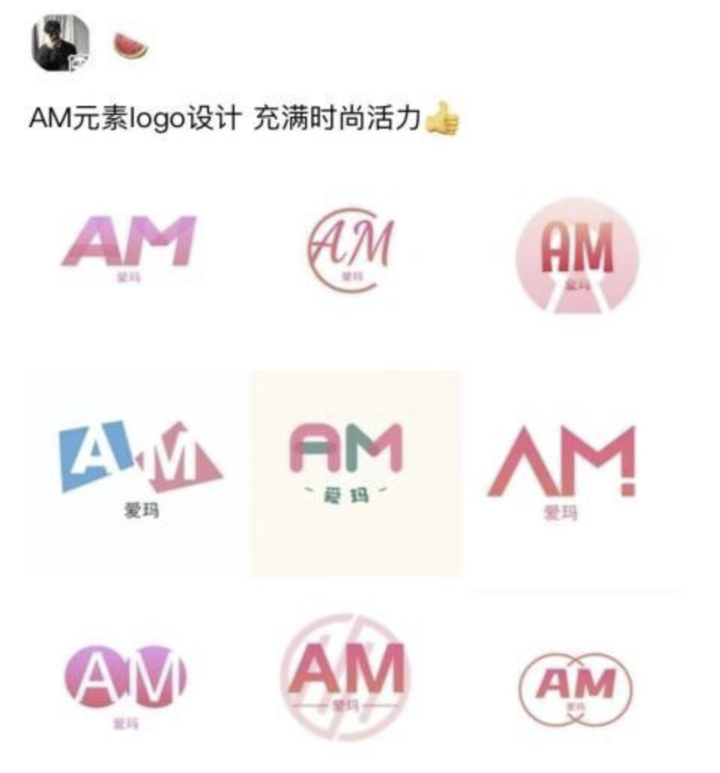
Task: Open the AM logo on cream background
Action: tap(355, 472)
